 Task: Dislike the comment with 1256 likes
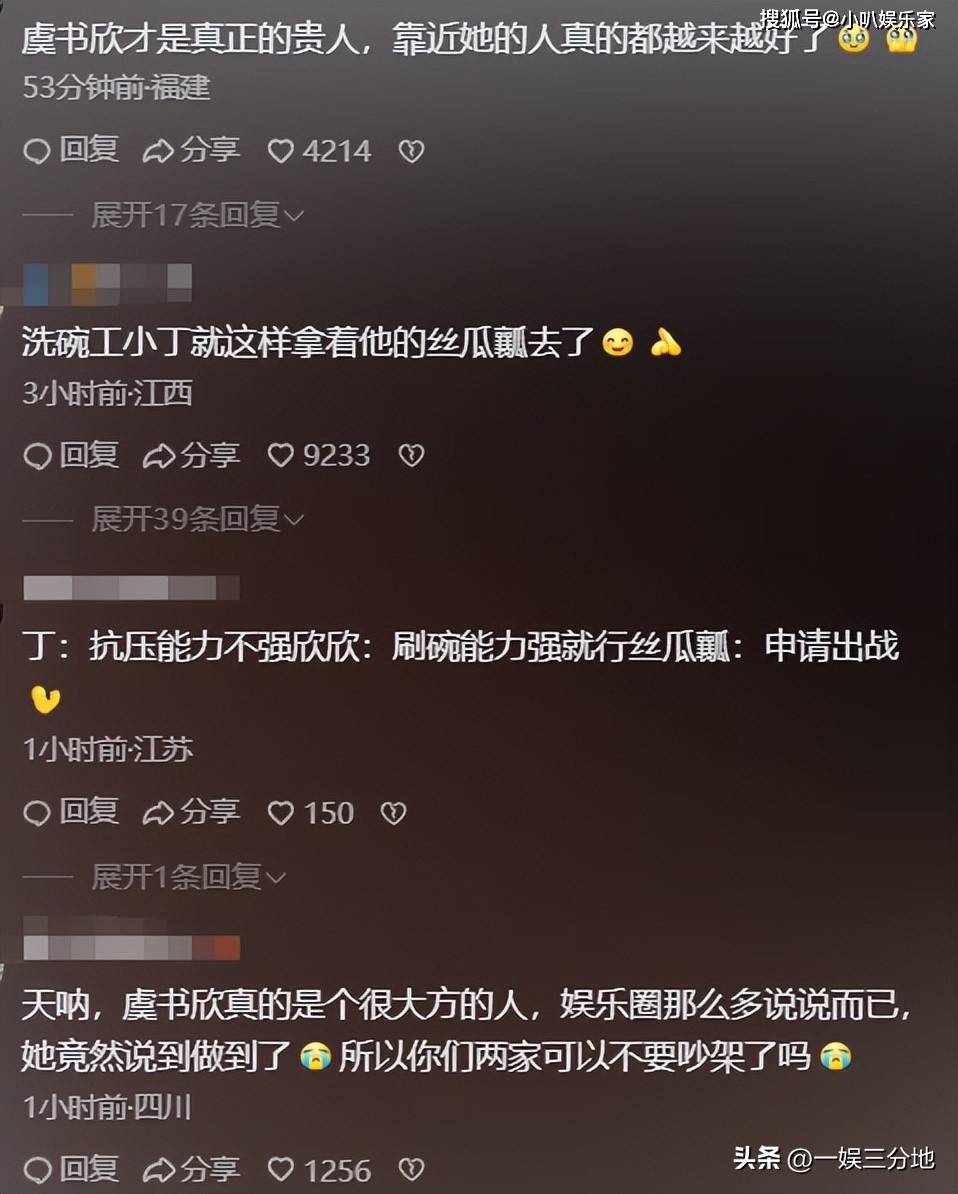(411, 1169)
